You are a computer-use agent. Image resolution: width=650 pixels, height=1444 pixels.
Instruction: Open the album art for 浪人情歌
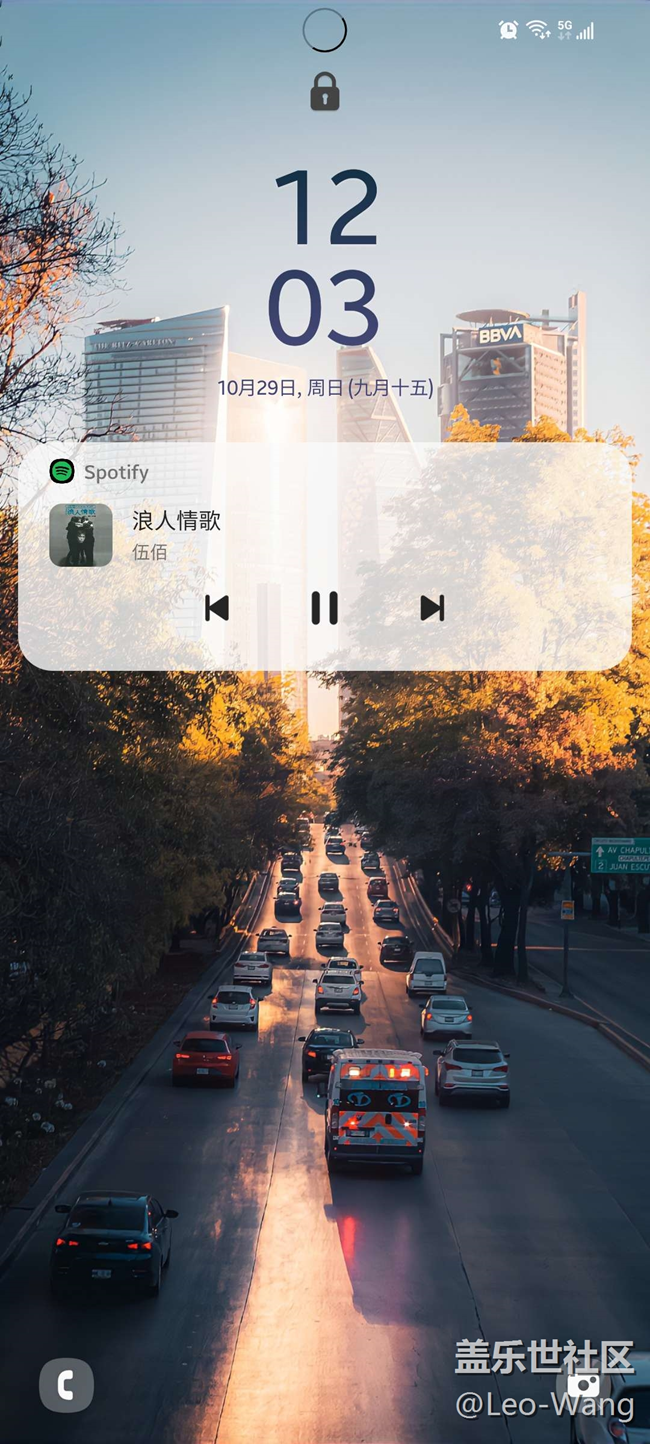click(81, 535)
